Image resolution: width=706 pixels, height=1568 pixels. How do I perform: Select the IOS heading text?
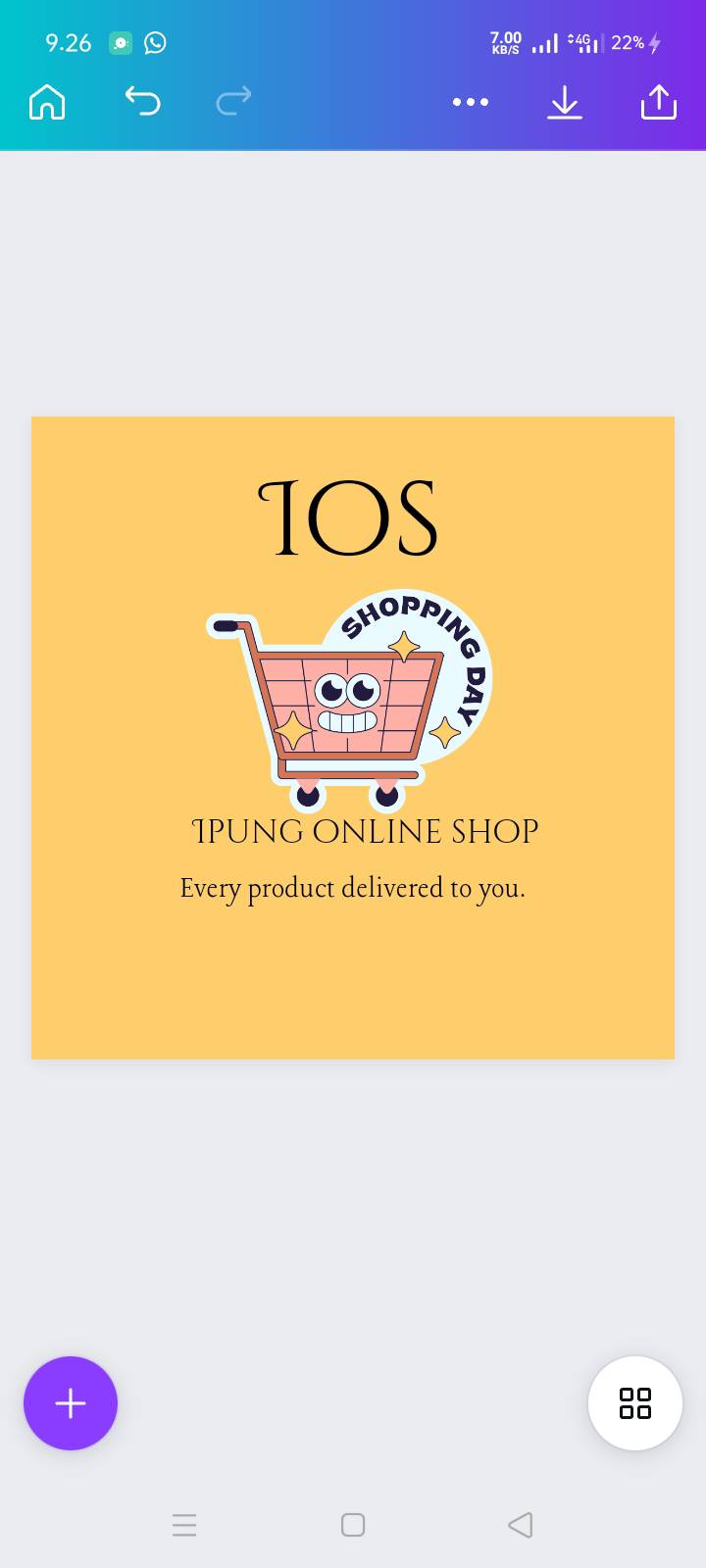point(347,519)
